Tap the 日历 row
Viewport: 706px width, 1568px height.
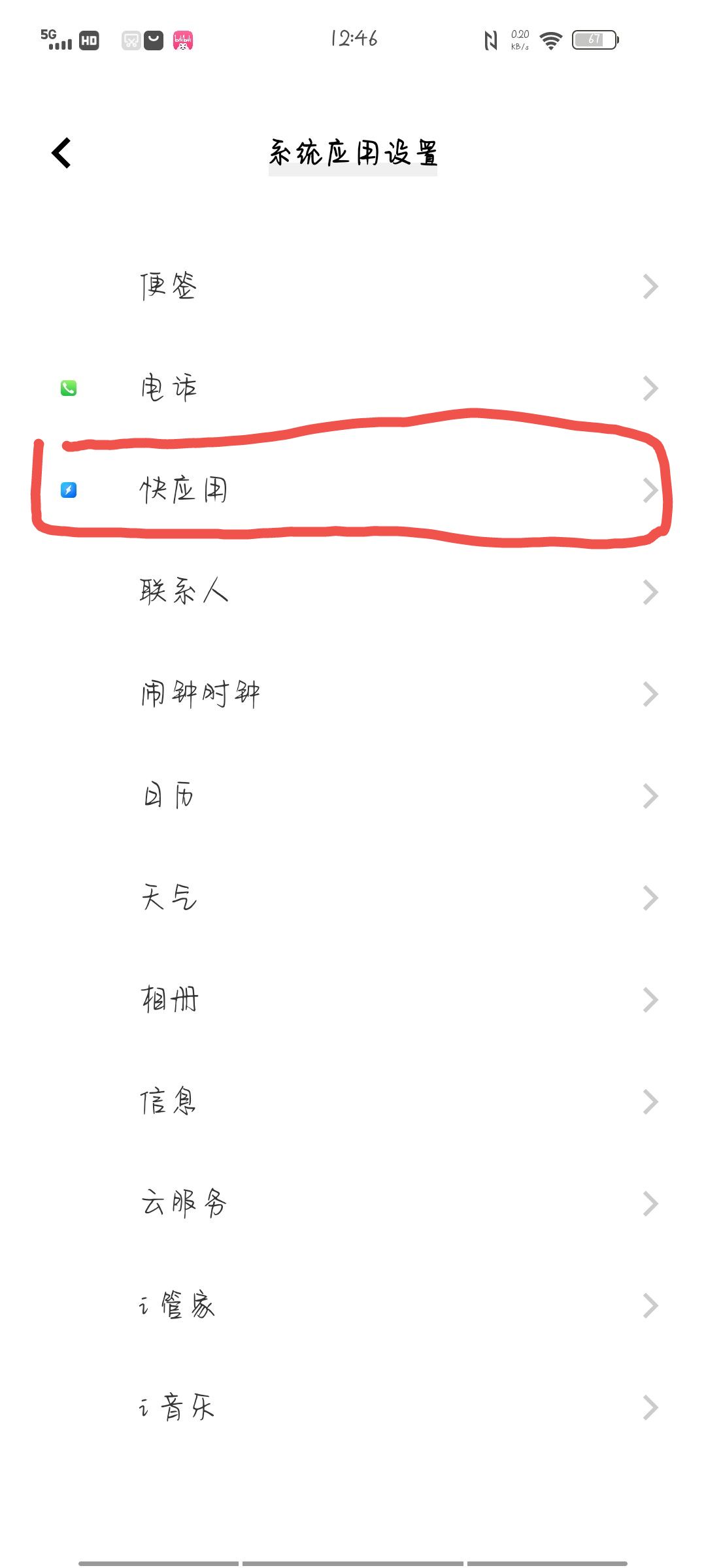[353, 796]
